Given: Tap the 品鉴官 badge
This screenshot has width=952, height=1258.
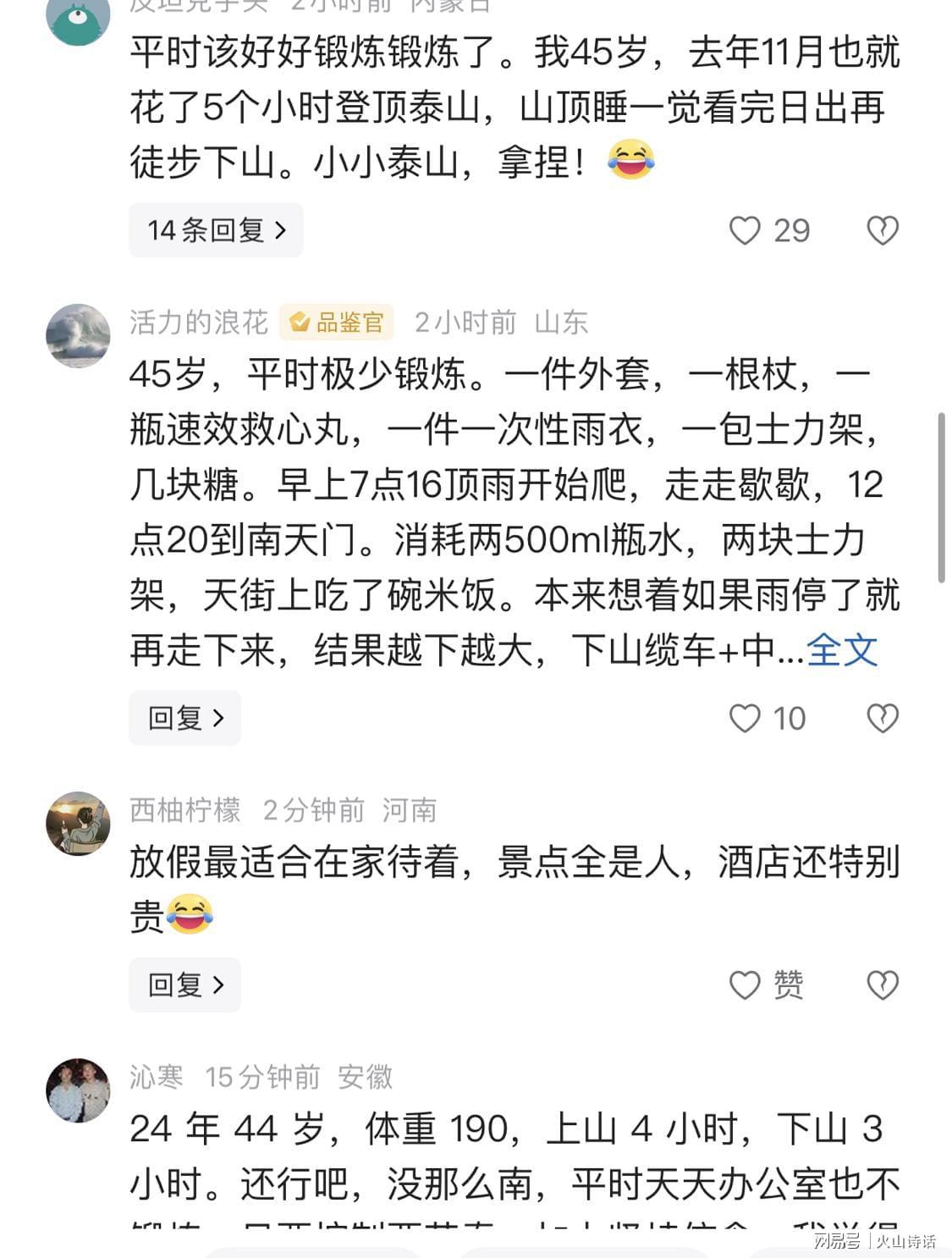Looking at the screenshot, I should click(337, 323).
